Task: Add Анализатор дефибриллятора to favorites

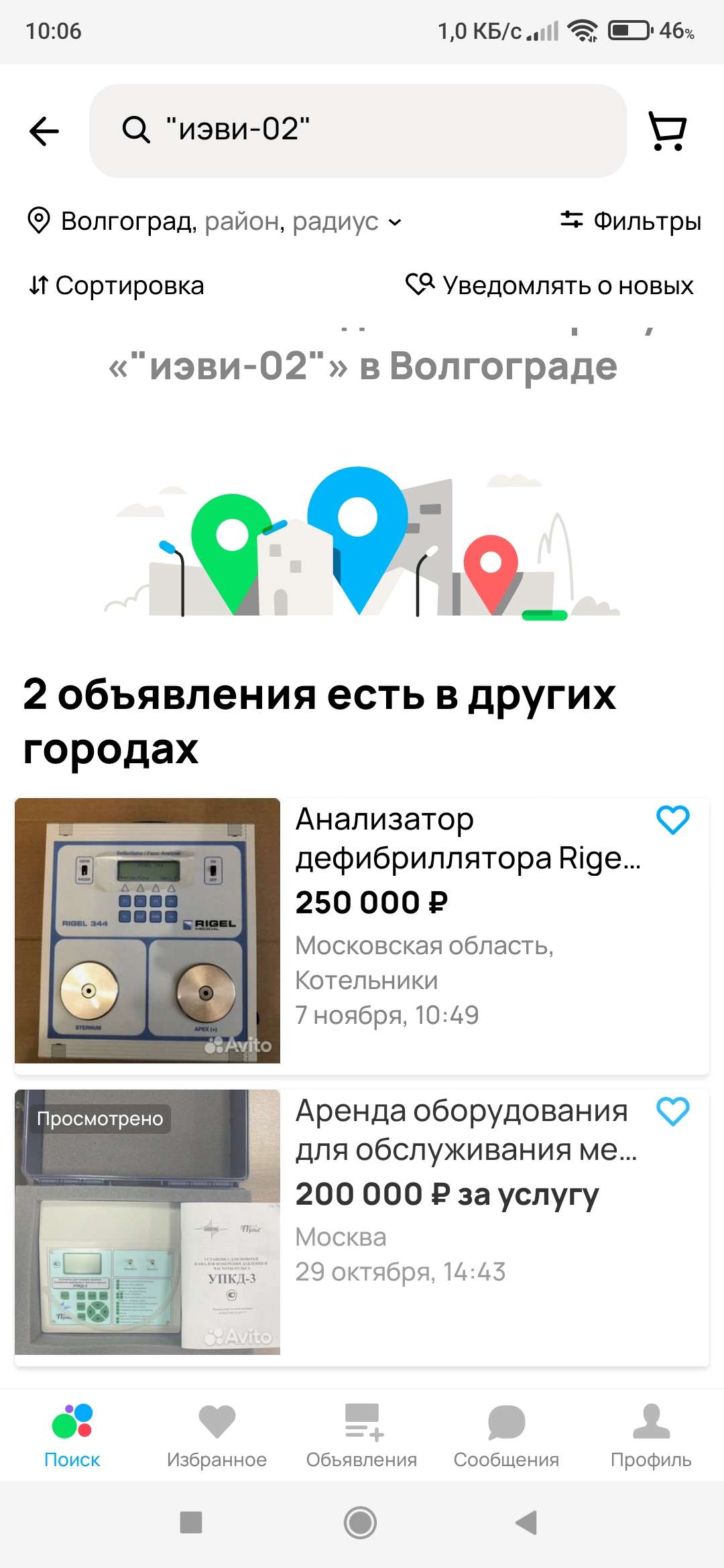Action: 673,820
